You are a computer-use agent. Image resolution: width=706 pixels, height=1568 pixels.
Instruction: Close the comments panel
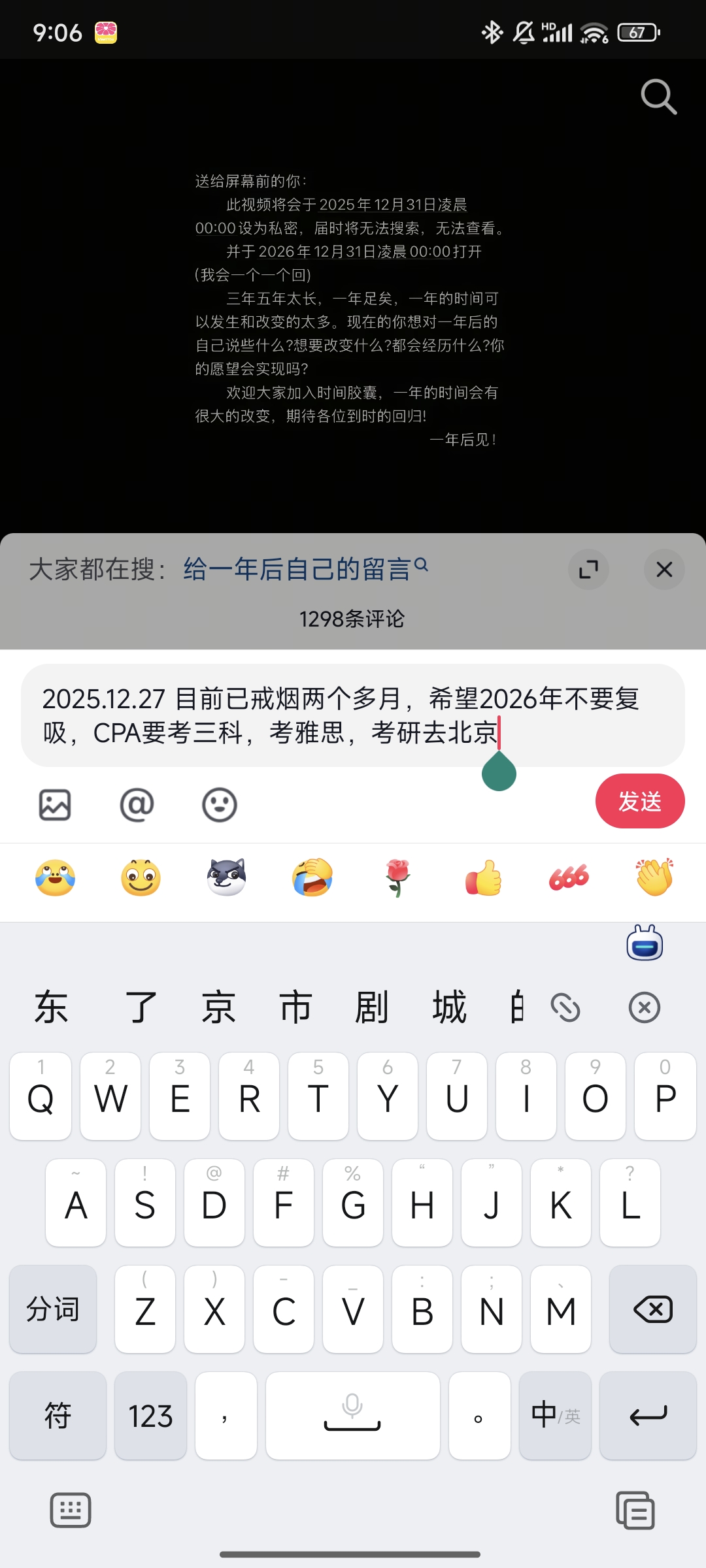click(x=664, y=570)
